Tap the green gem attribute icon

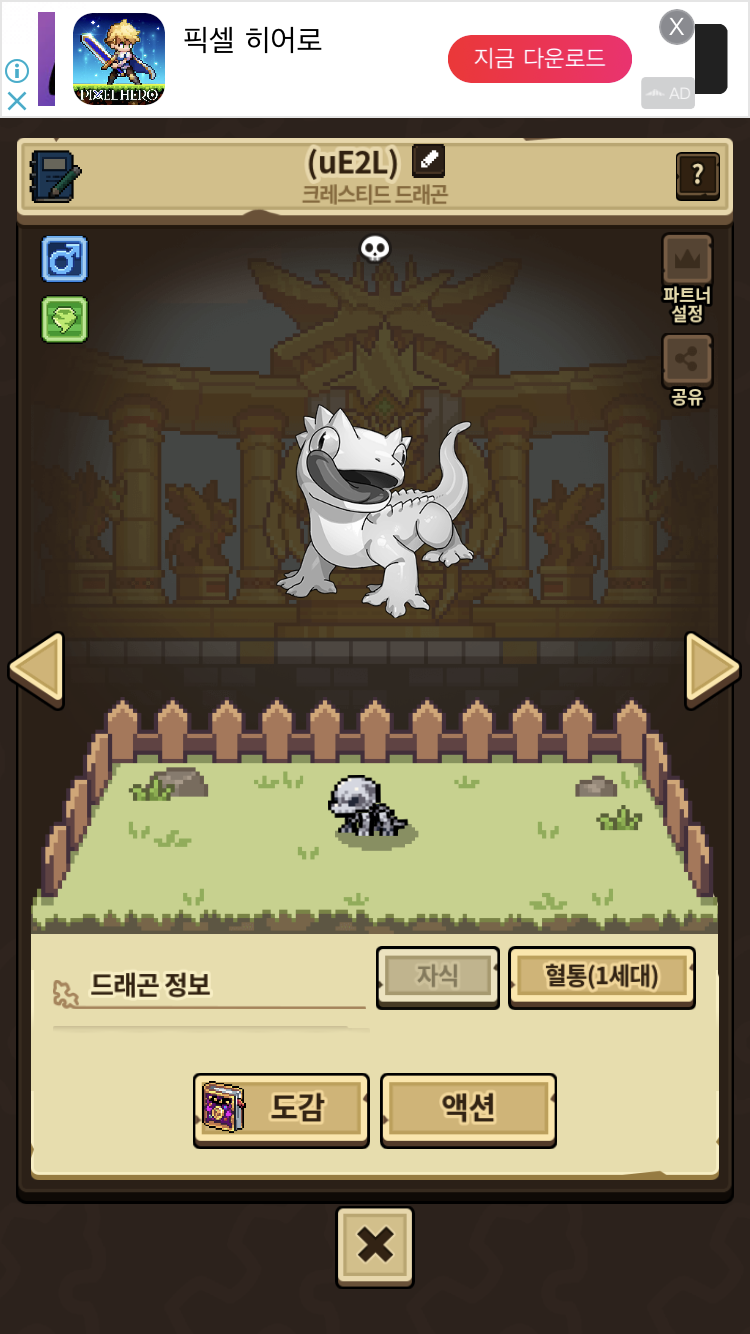click(65, 319)
